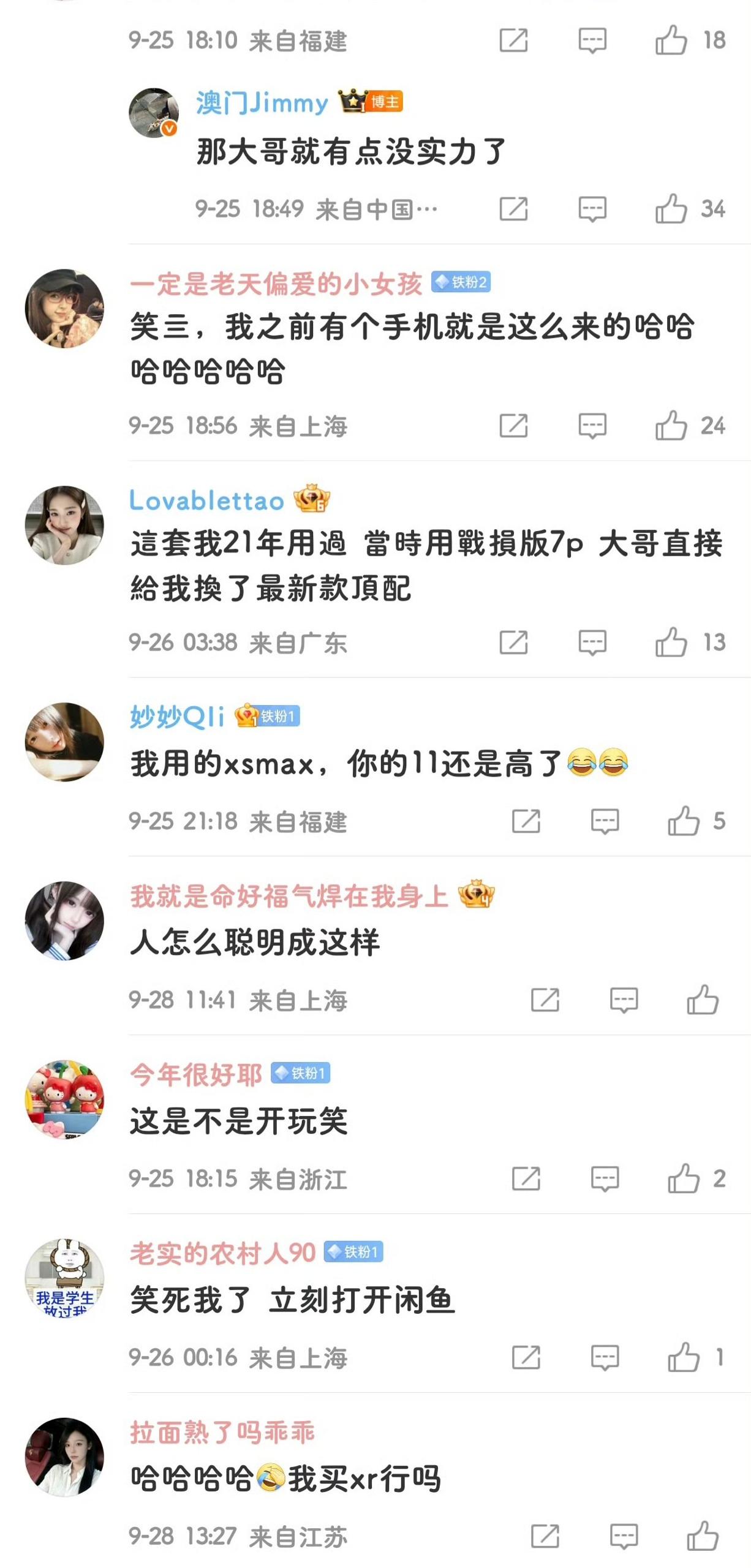The height and width of the screenshot is (1568, 751).
Task: Open 拉面熟了吗乖乖's profile via username
Action: point(222,1433)
